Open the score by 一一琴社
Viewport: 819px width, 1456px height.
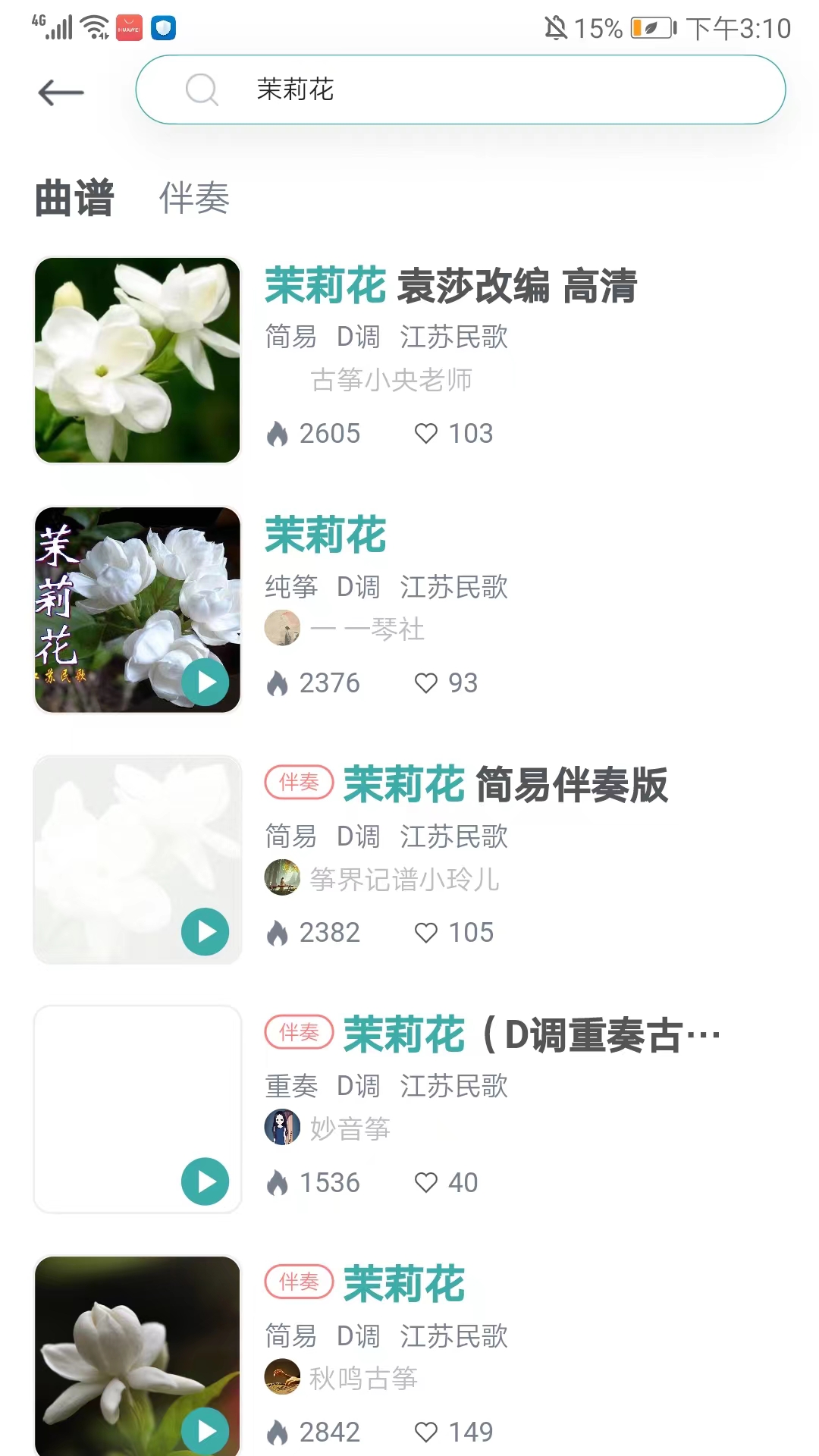(x=326, y=535)
